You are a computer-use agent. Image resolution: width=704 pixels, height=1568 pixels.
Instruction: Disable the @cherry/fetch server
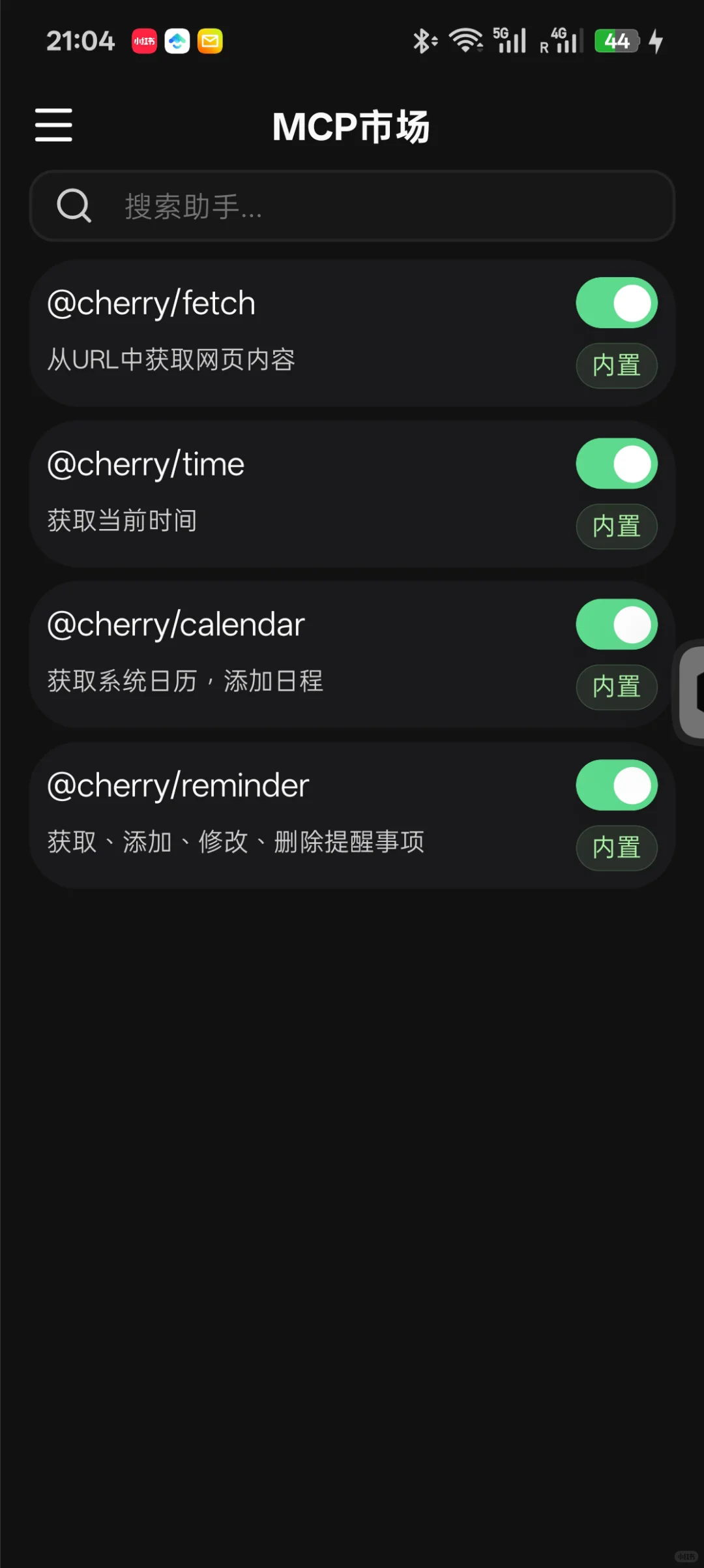point(617,302)
